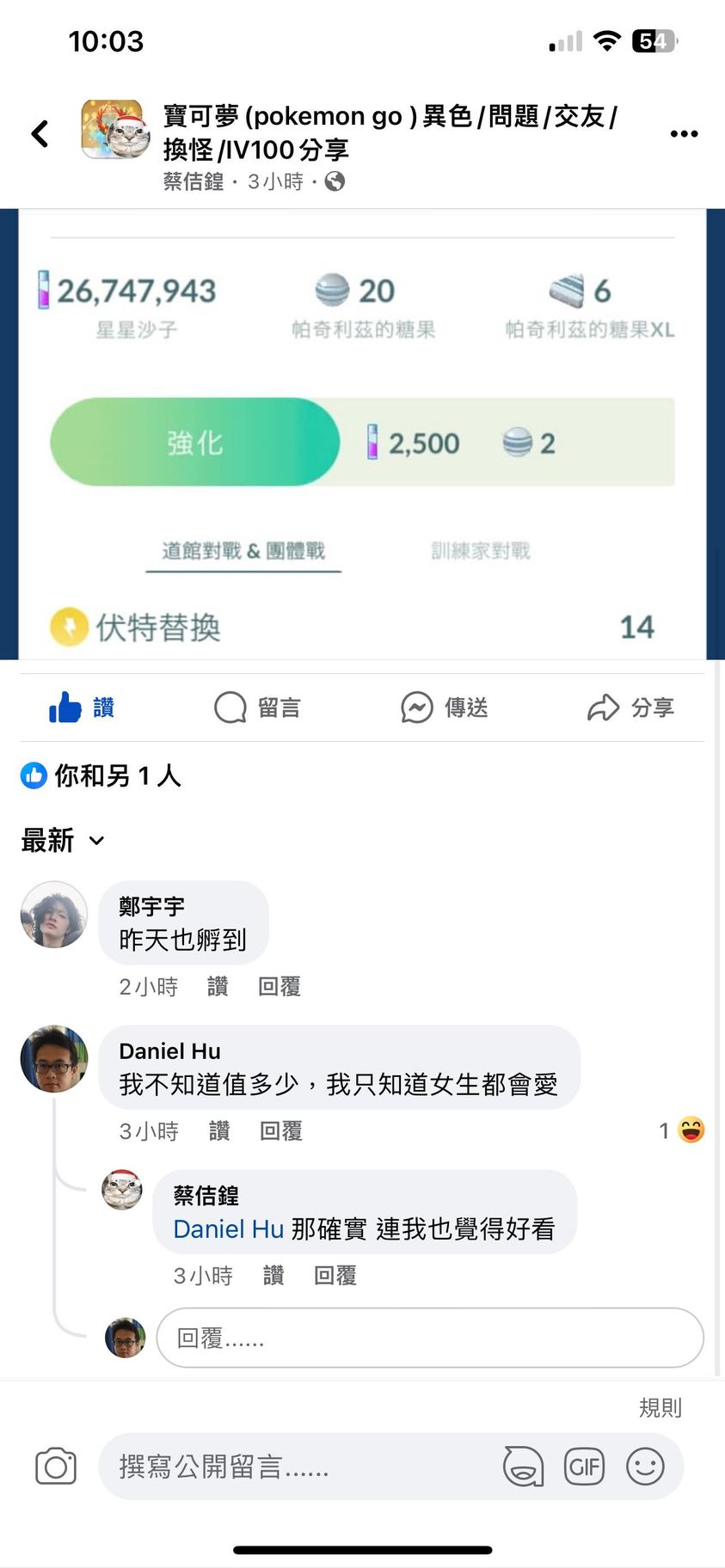Reply to 鄭宇宇's comment

tap(280, 986)
